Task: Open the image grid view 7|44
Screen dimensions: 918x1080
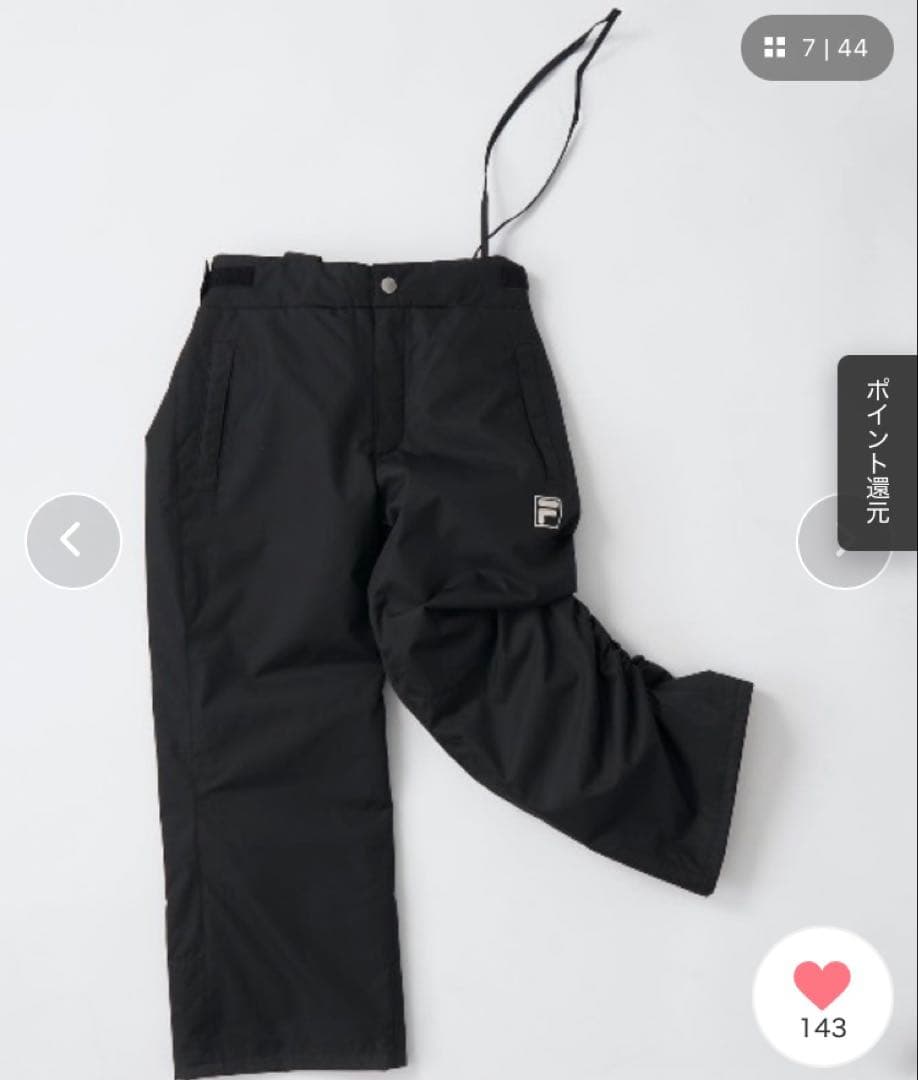Action: tap(816, 47)
